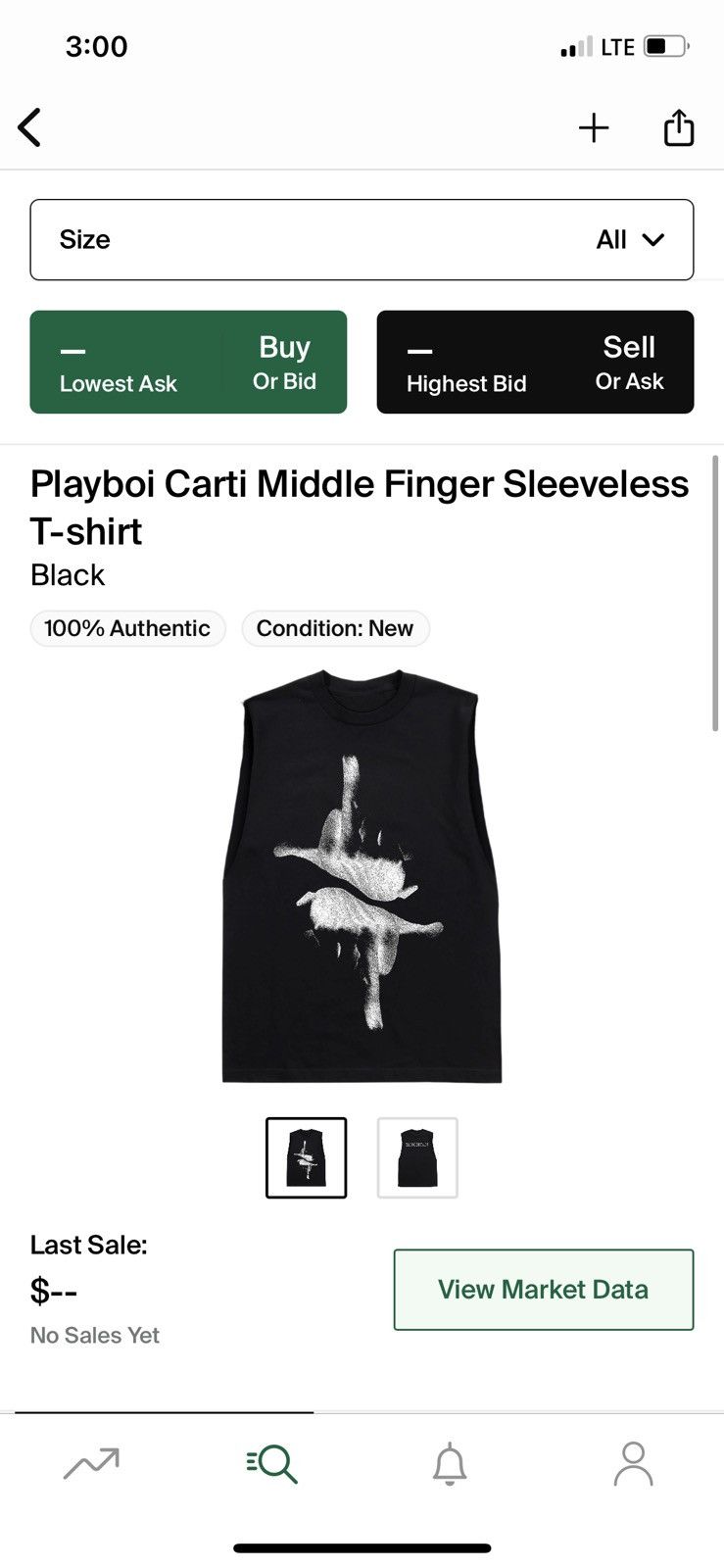Open the All sizes chevron
Screen dimensions: 724x1568
654,239
